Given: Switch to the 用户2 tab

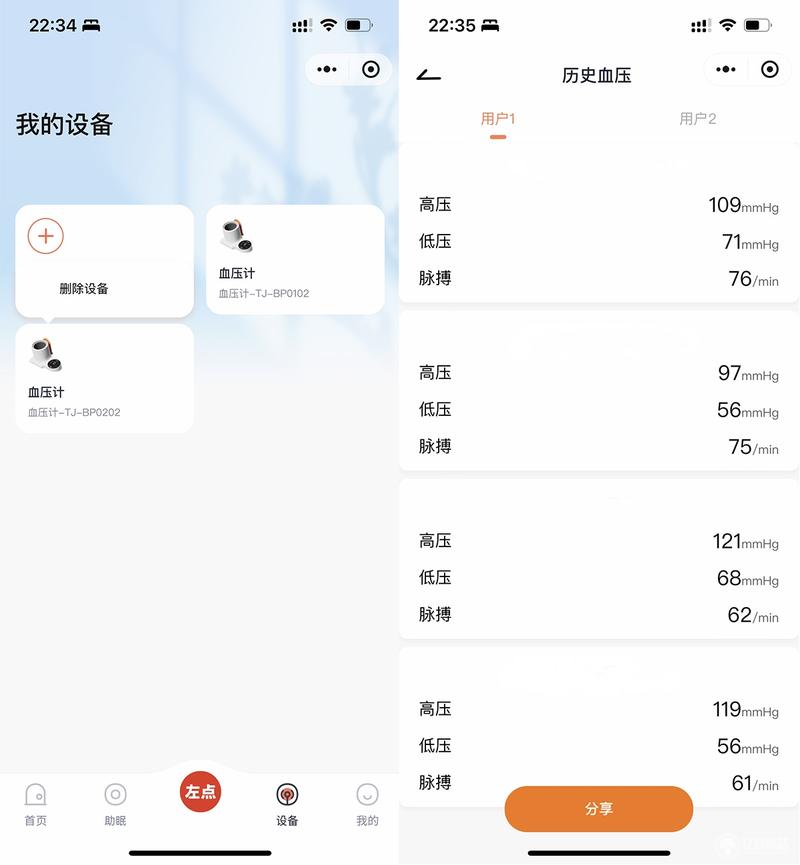Looking at the screenshot, I should (698, 119).
